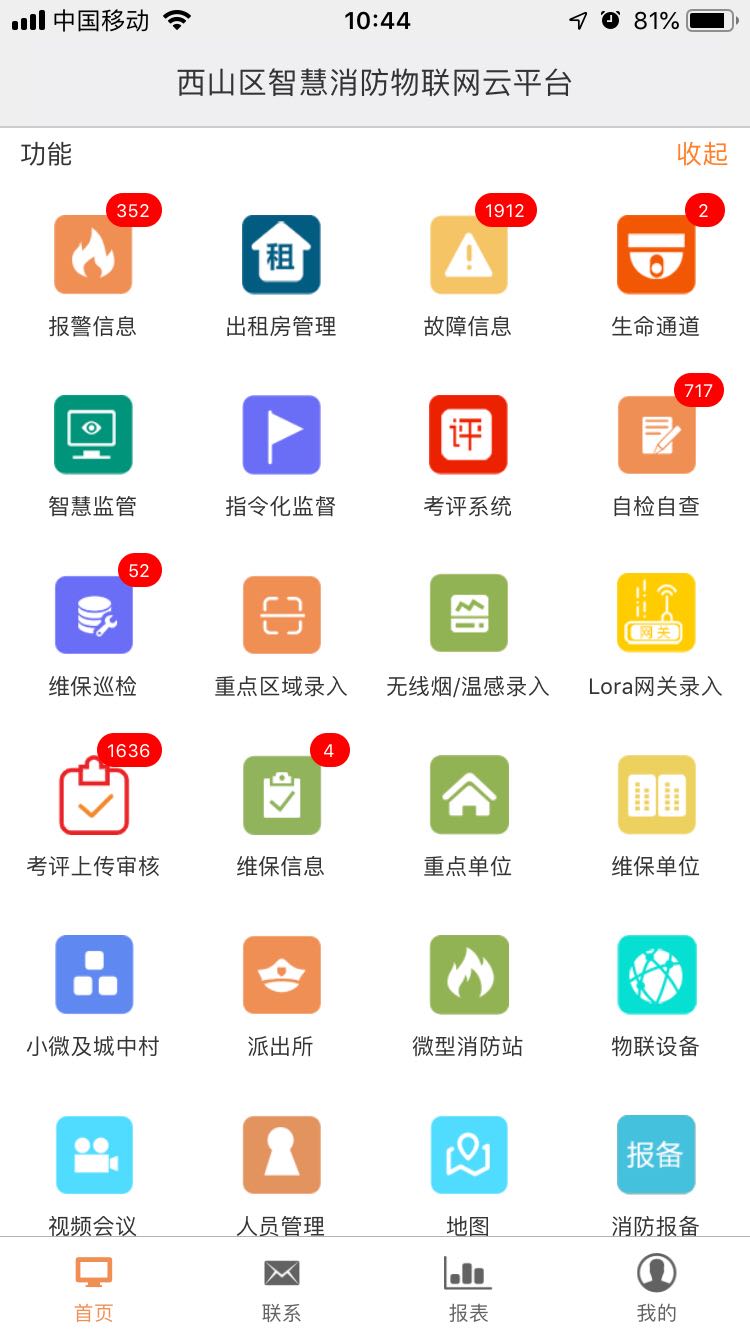Switch to the 联系 tab
This screenshot has height=1334, width=750.
[x=281, y=1288]
